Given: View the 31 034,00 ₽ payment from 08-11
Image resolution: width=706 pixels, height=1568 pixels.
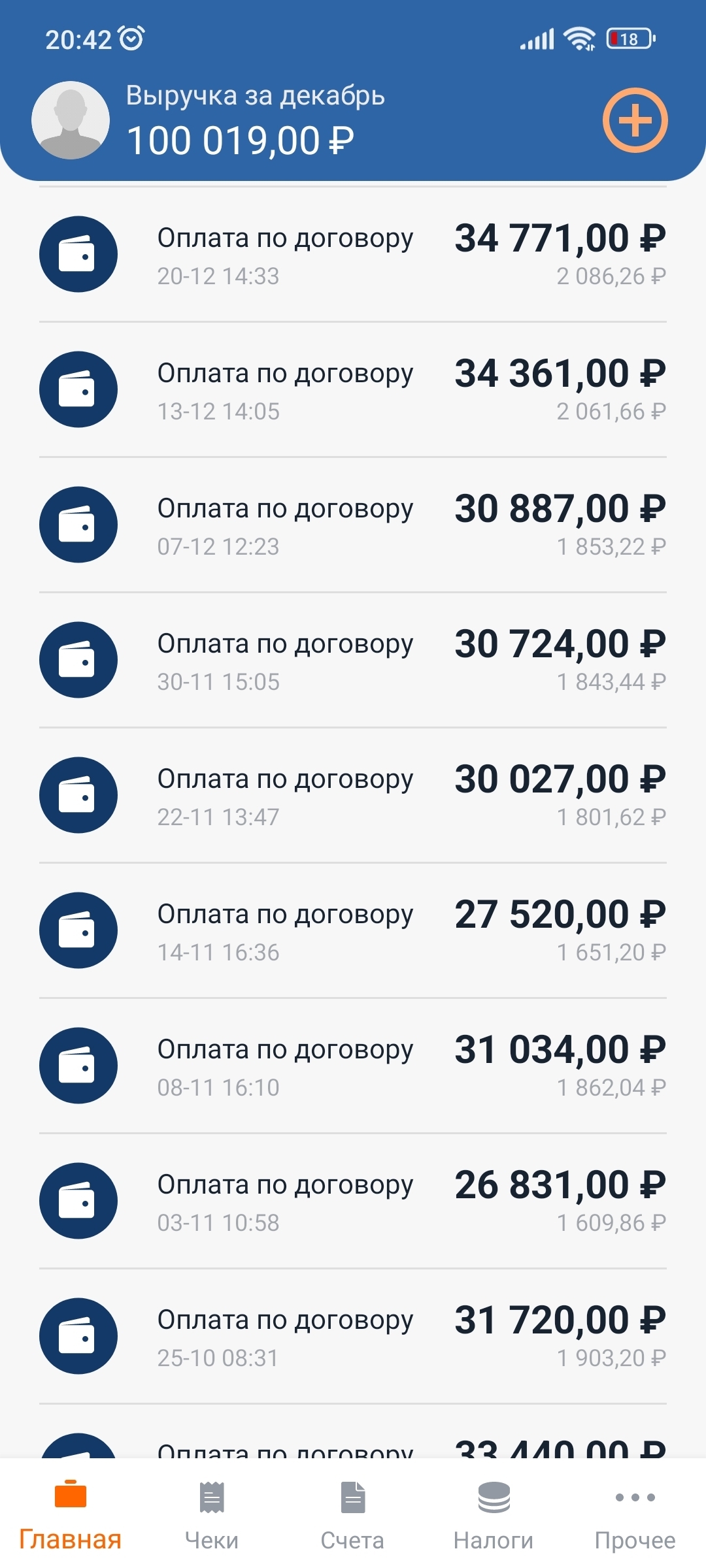Looking at the screenshot, I should pos(353,1066).
